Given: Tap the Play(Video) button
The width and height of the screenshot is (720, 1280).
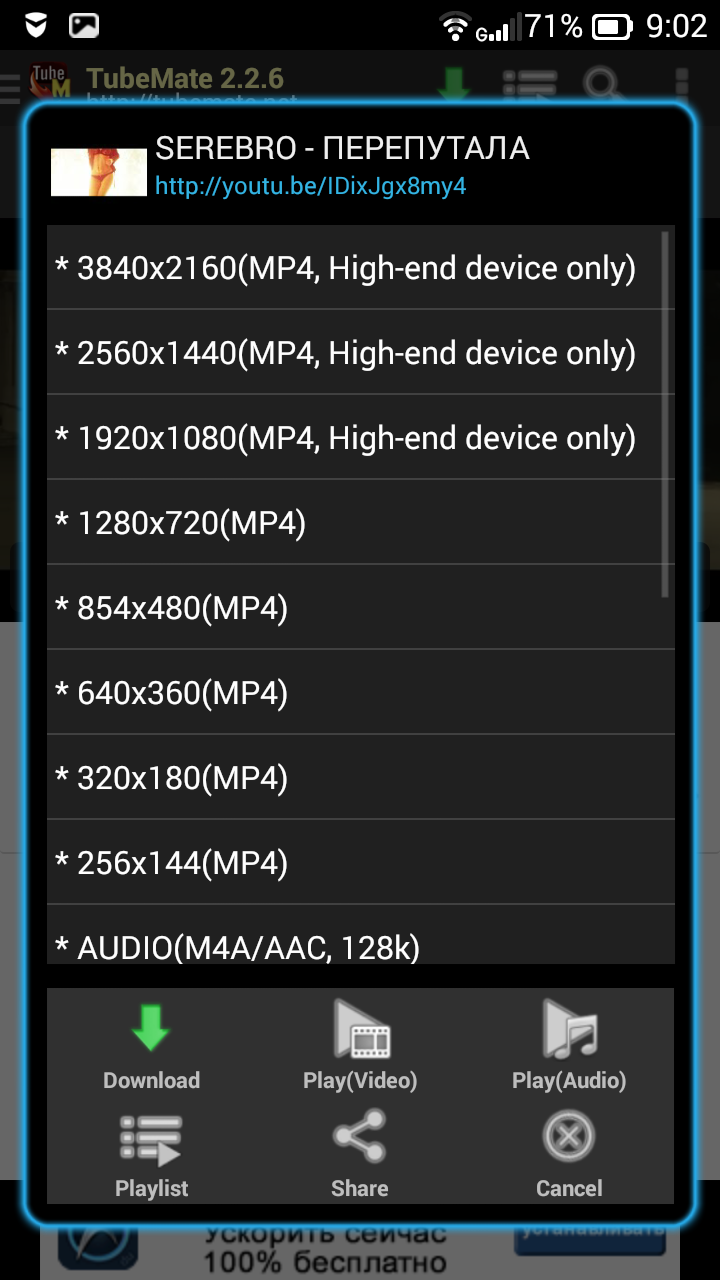Looking at the screenshot, I should (x=360, y=1045).
